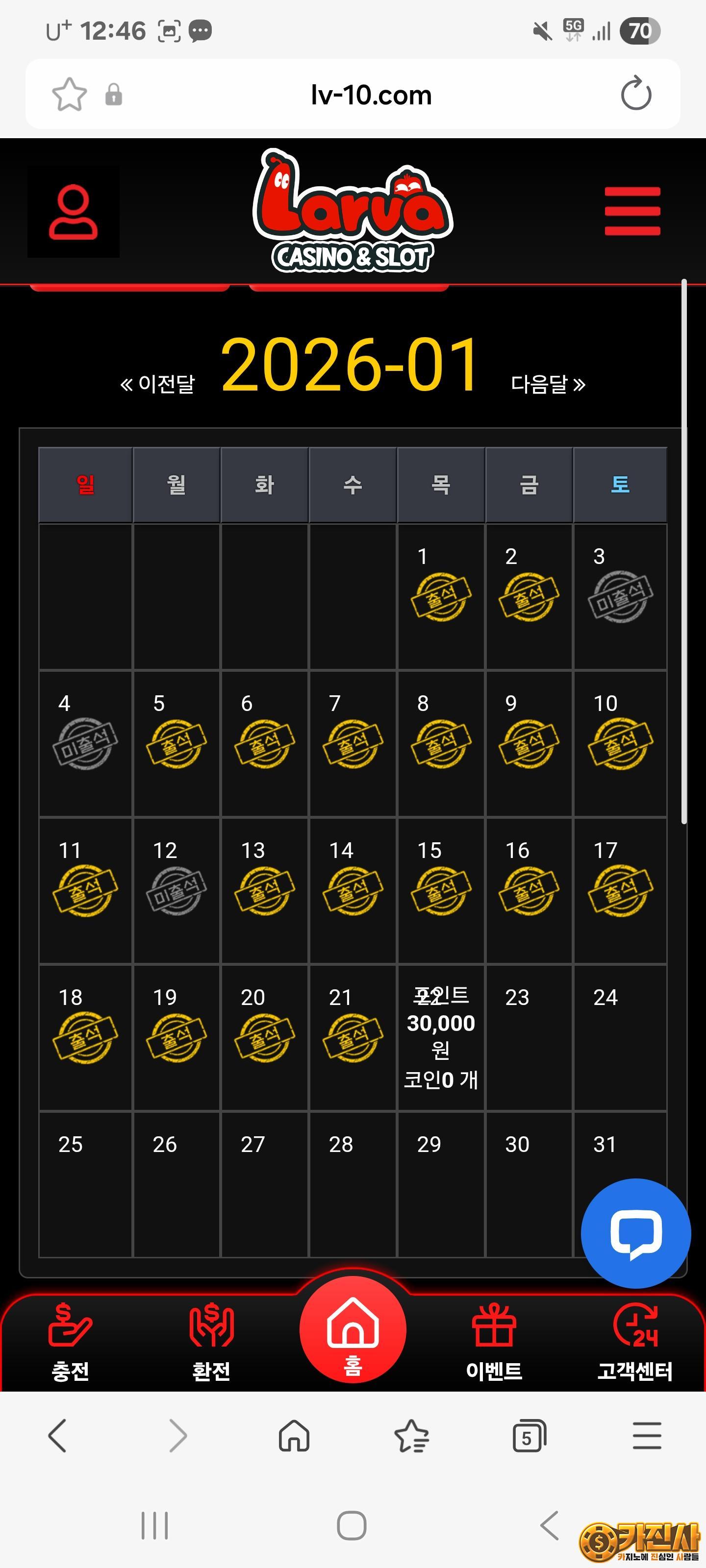This screenshot has height=1568, width=706.
Task: Check in on day 22 point reward
Action: pos(440,1037)
